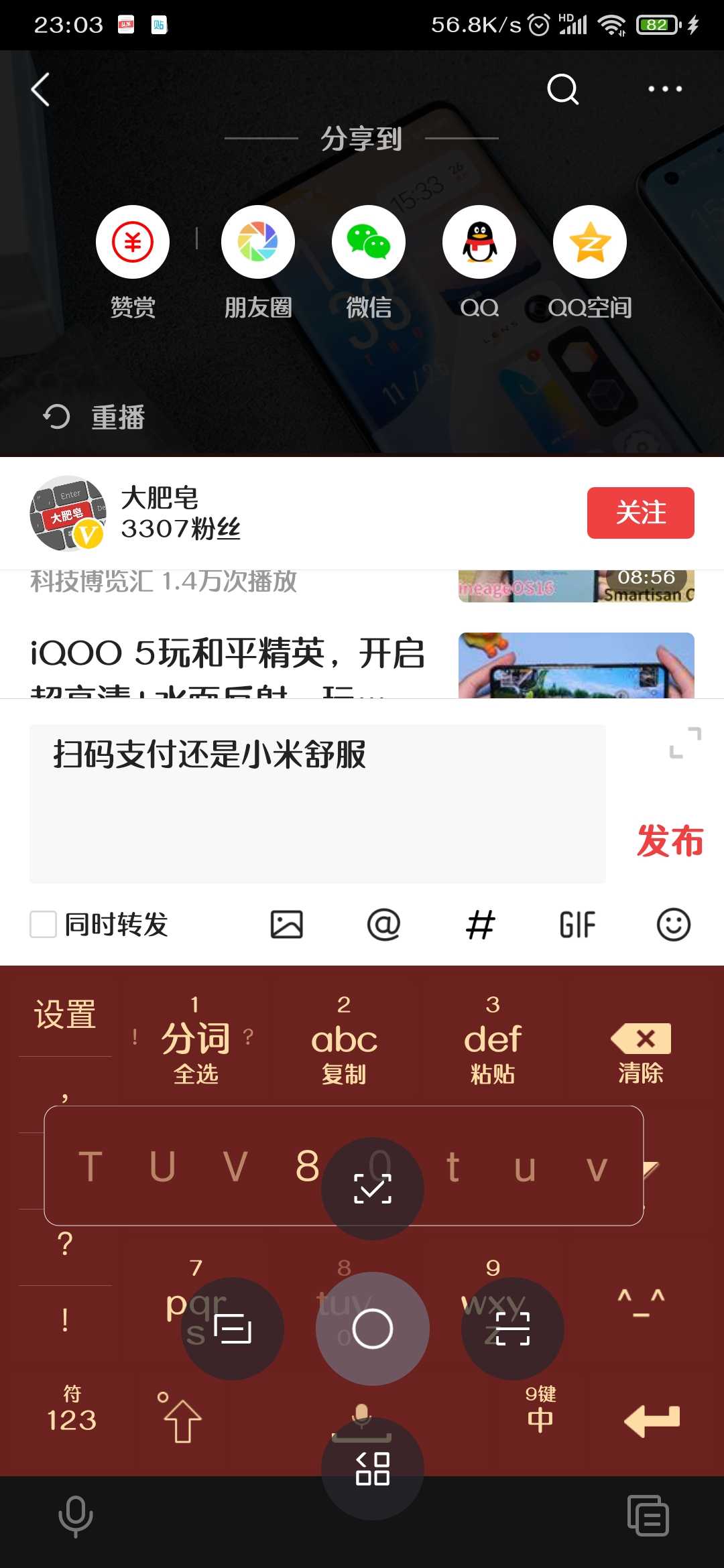Viewport: 724px width, 1568px height.
Task: Attach an image to the comment
Action: pyautogui.click(x=287, y=925)
